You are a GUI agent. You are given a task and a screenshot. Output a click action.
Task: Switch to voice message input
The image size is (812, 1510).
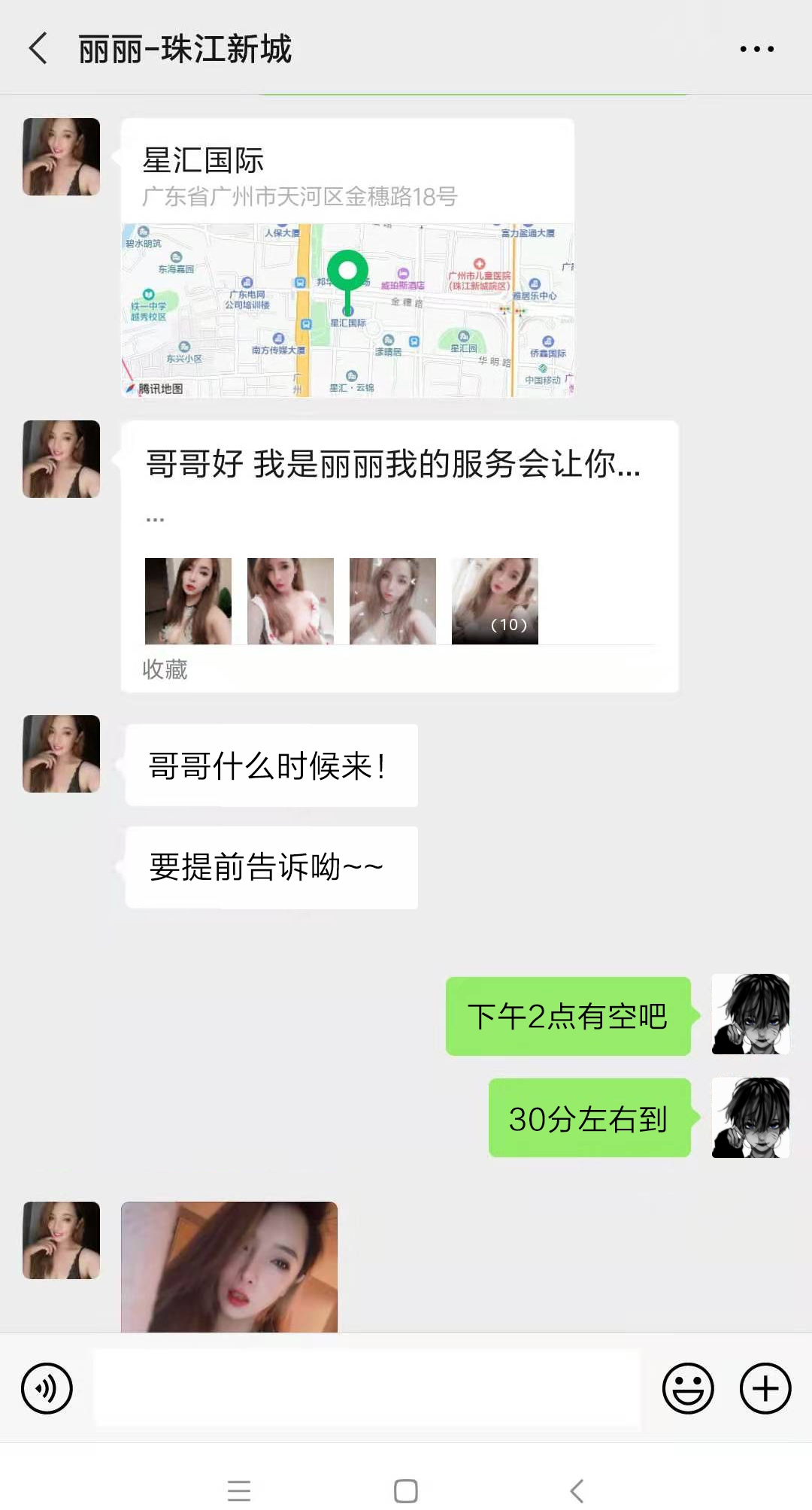click(47, 1388)
